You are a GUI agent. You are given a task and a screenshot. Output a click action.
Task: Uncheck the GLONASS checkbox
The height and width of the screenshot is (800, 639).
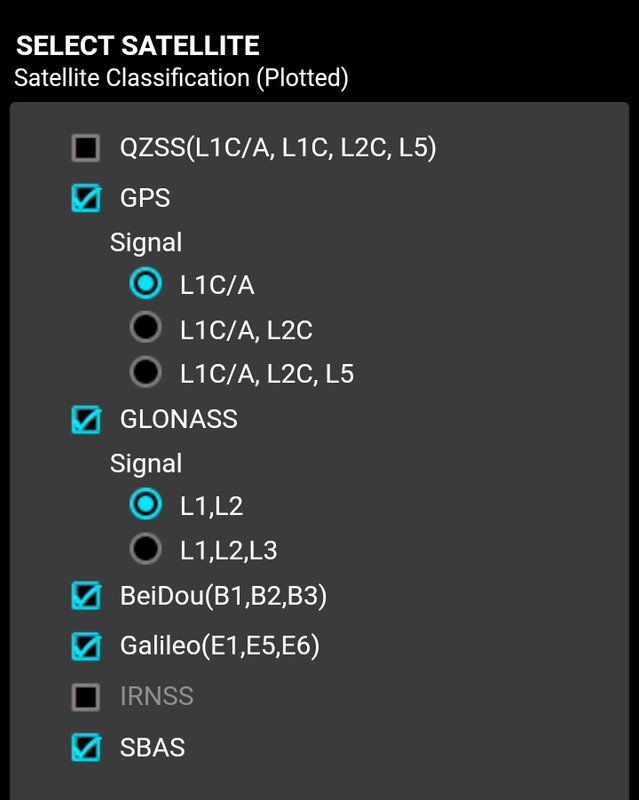point(86,419)
